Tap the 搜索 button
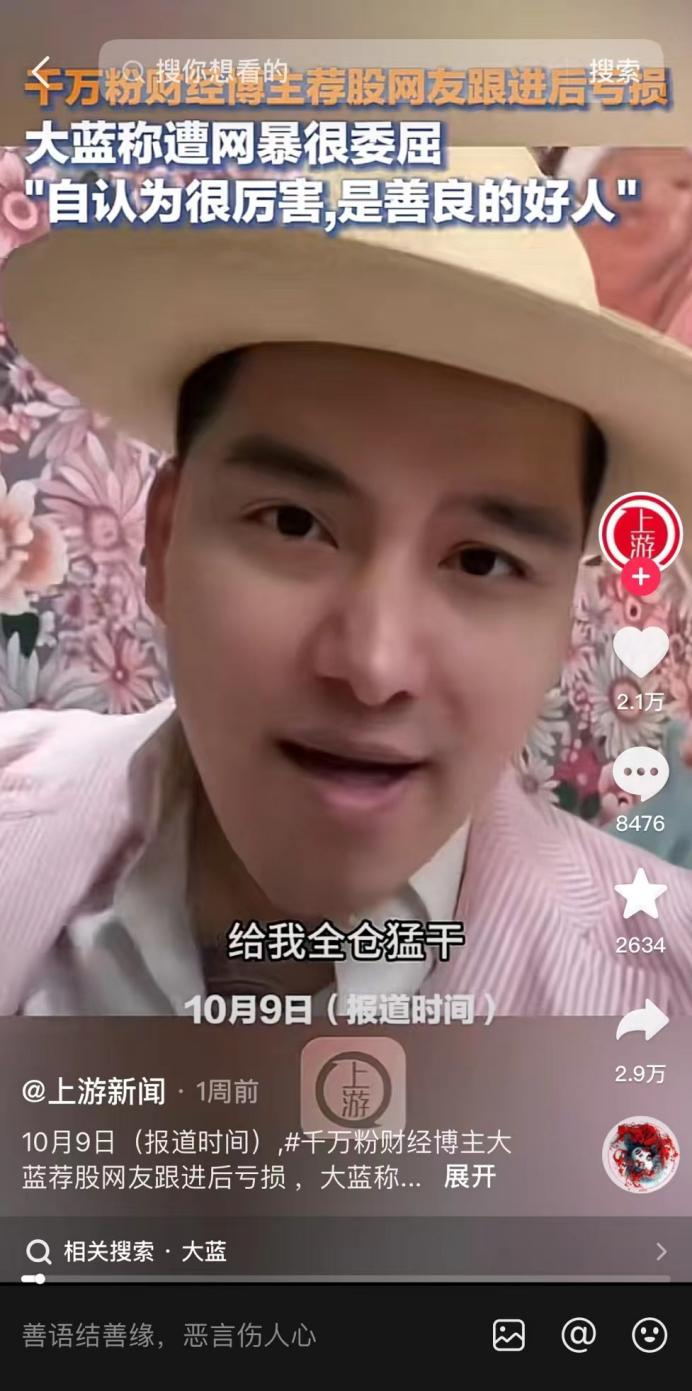The image size is (692, 1391). coord(614,71)
